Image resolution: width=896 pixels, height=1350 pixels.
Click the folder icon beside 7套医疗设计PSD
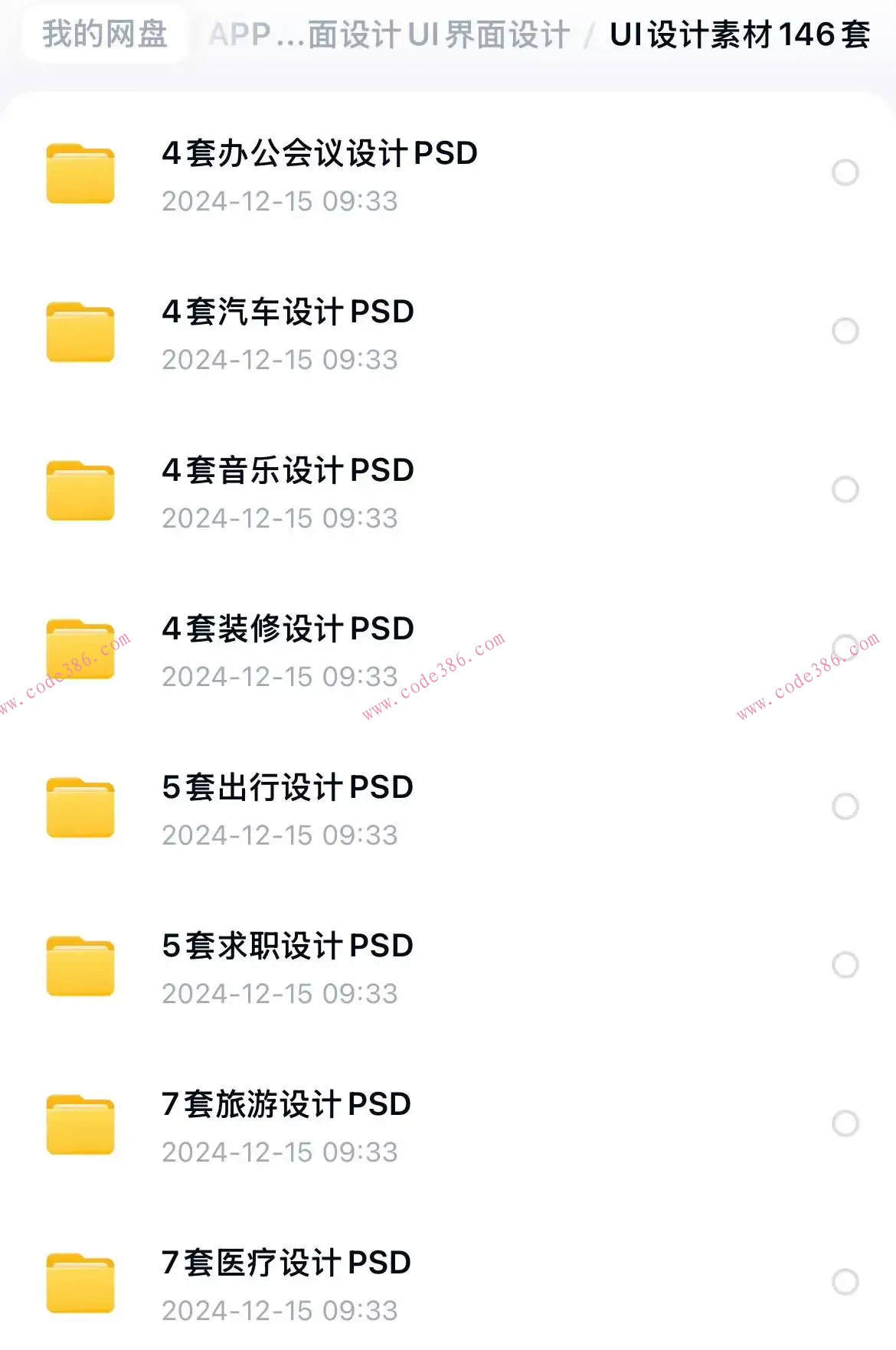80,1283
